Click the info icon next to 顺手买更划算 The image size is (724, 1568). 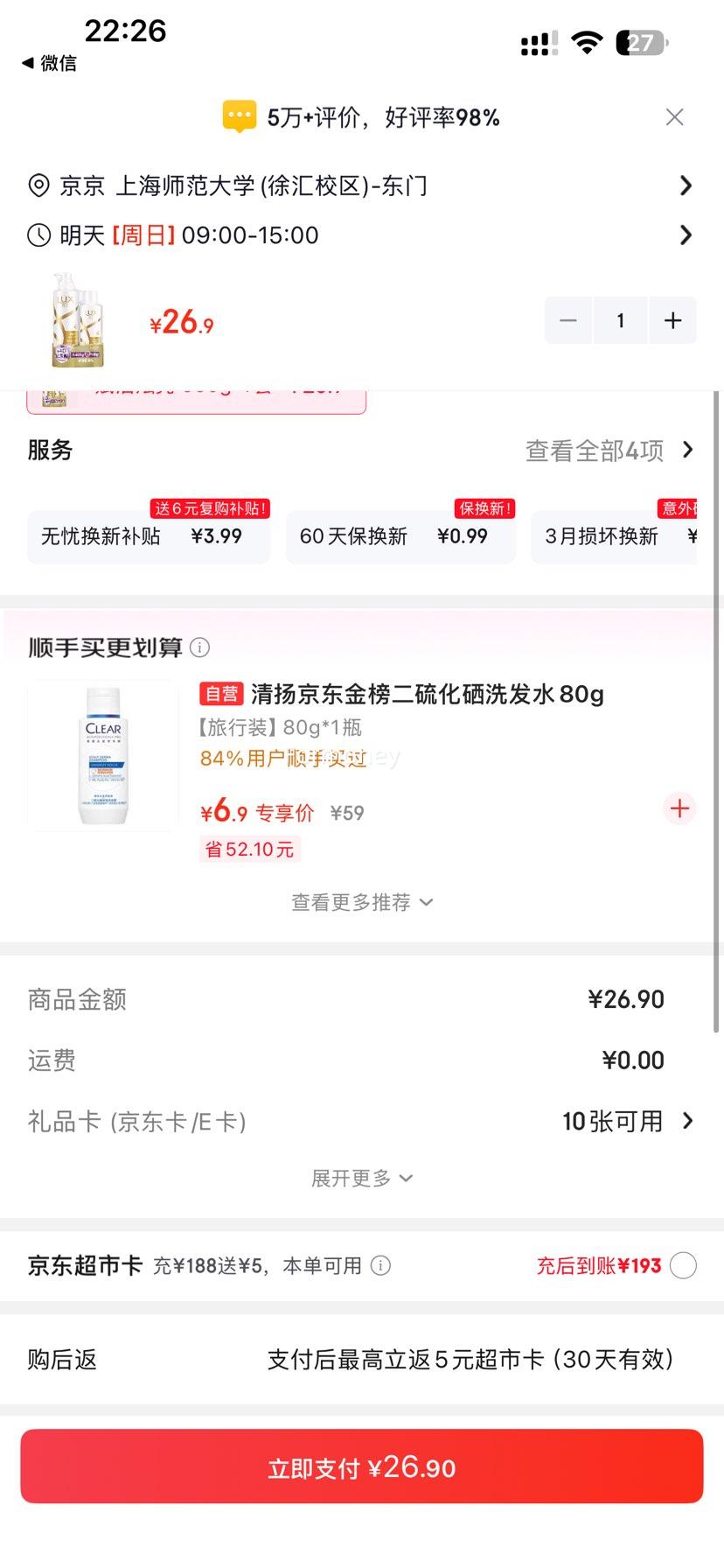pos(200,647)
